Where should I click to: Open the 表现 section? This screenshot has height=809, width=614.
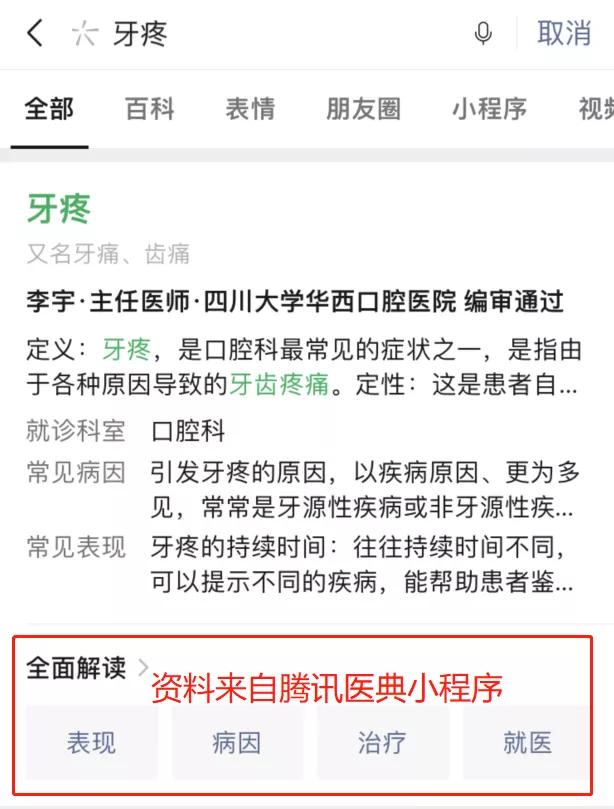pyautogui.click(x=92, y=742)
